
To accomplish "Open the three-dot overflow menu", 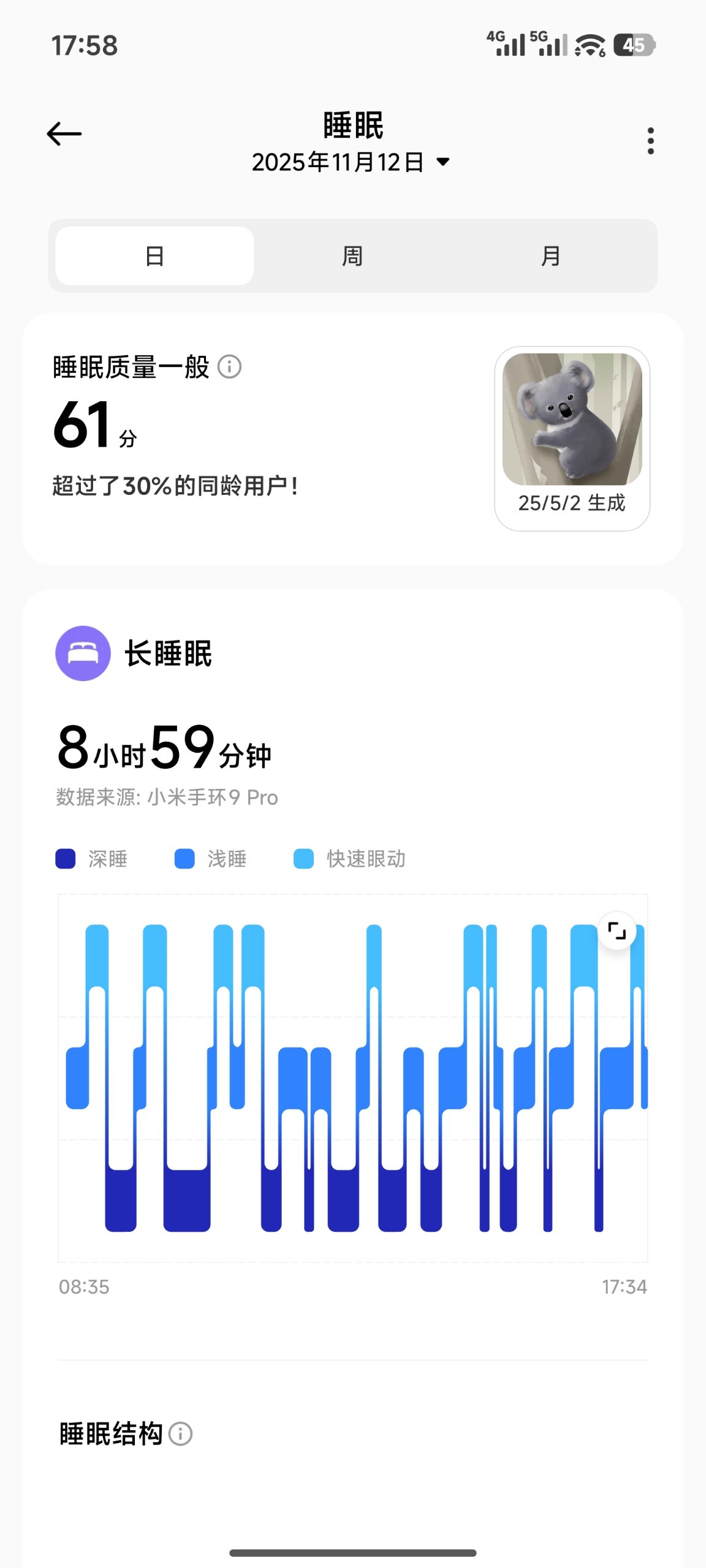I will [x=650, y=141].
